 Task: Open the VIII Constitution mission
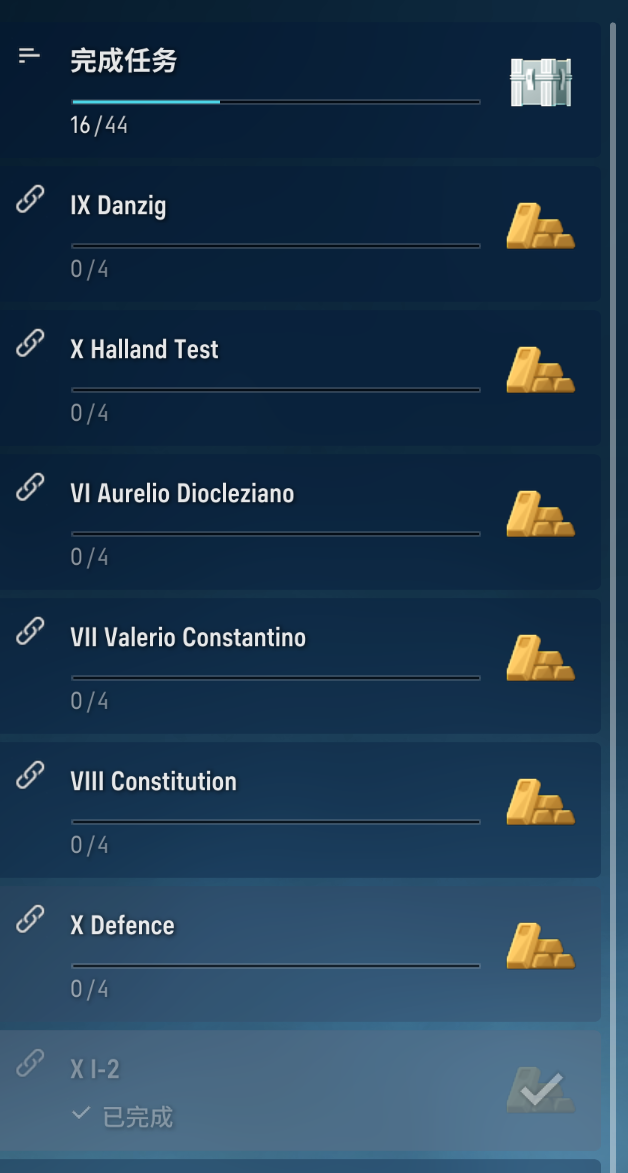tap(300, 810)
